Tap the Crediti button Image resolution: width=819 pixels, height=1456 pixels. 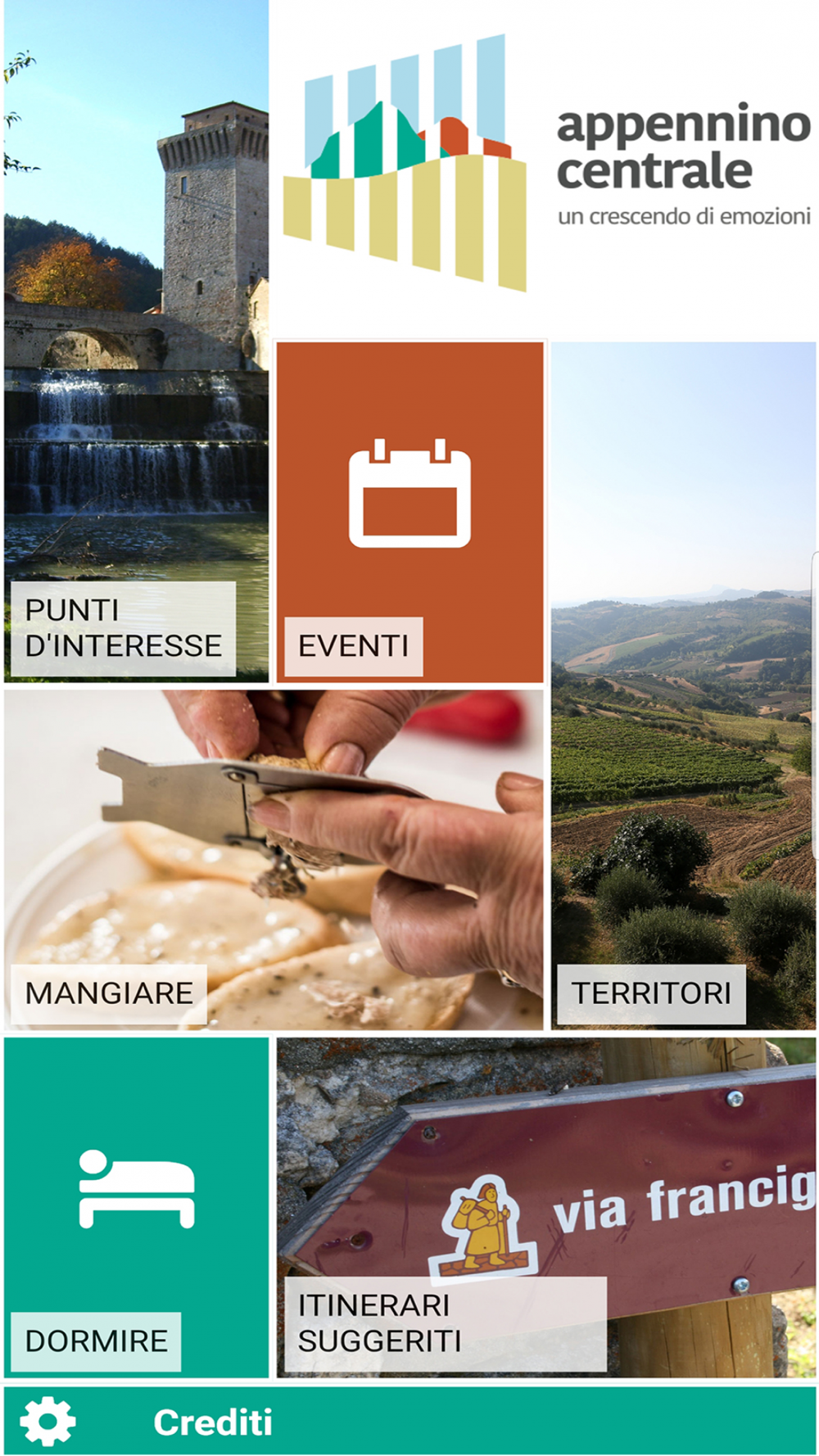click(x=213, y=1422)
